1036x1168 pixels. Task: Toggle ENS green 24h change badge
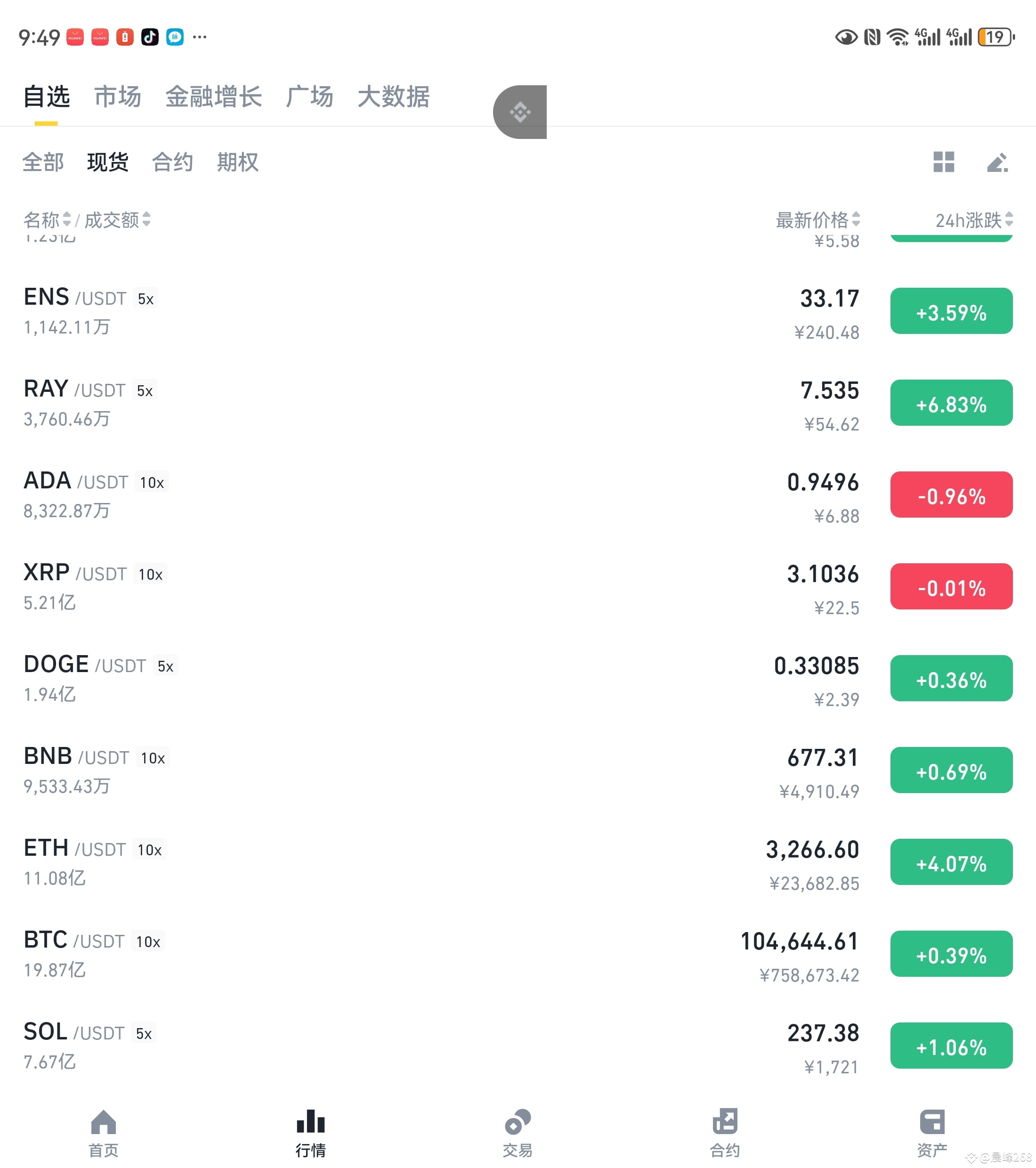click(x=951, y=311)
